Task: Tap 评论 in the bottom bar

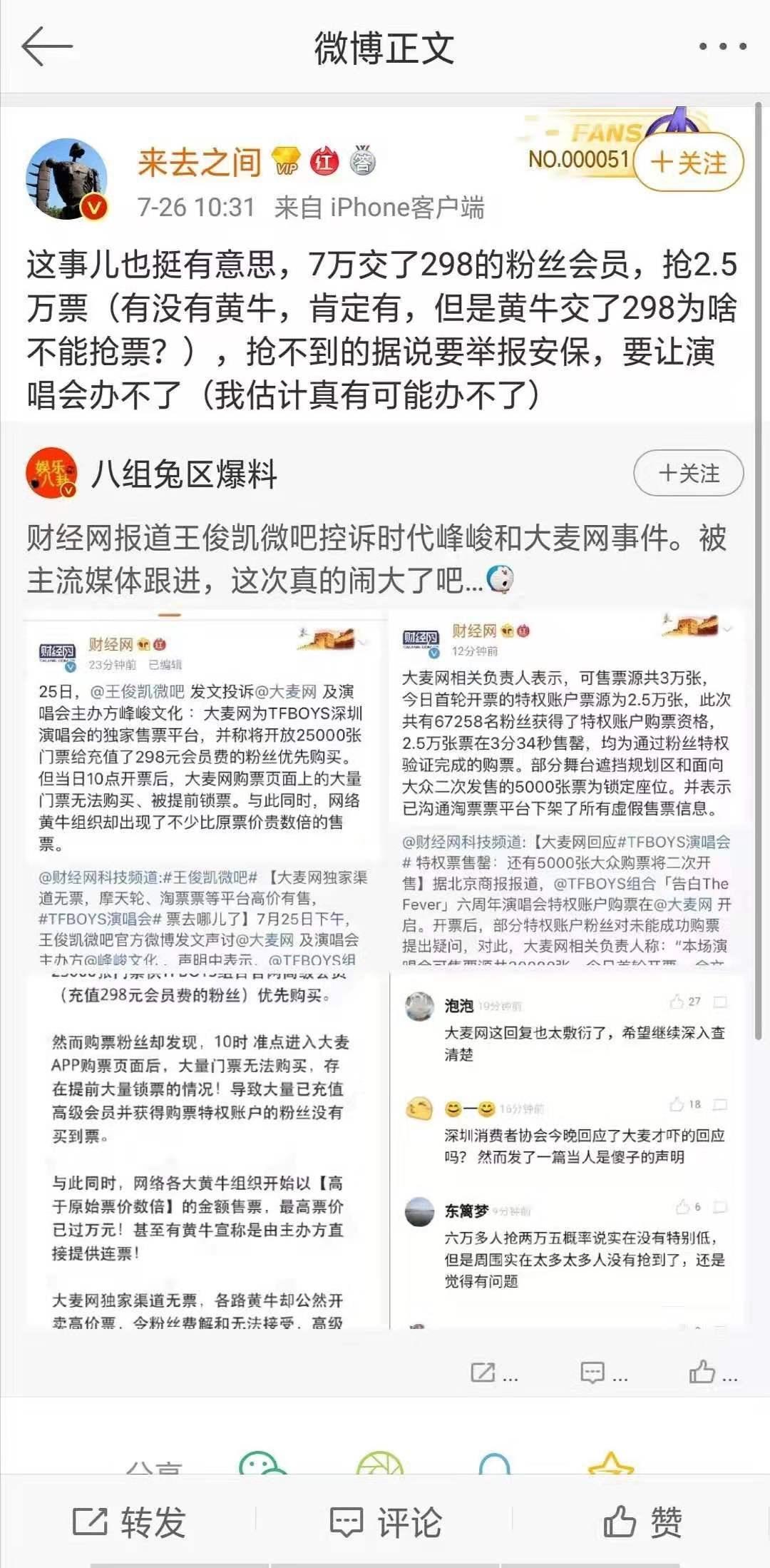Action: (386, 1522)
